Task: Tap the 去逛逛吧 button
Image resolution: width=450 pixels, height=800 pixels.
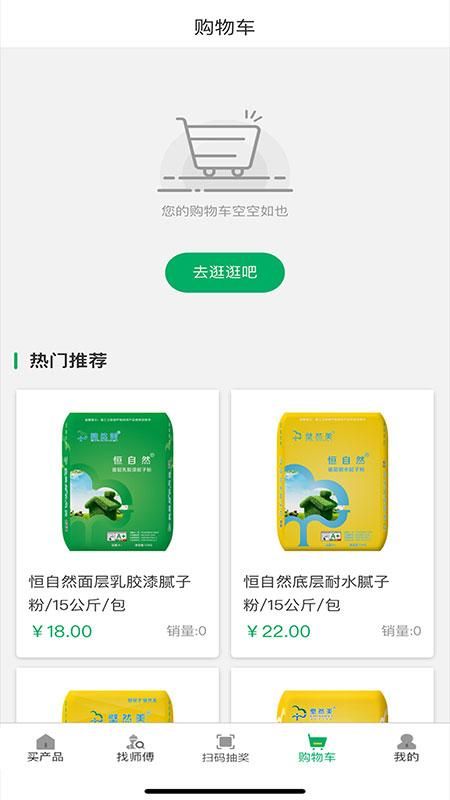Action: click(224, 272)
